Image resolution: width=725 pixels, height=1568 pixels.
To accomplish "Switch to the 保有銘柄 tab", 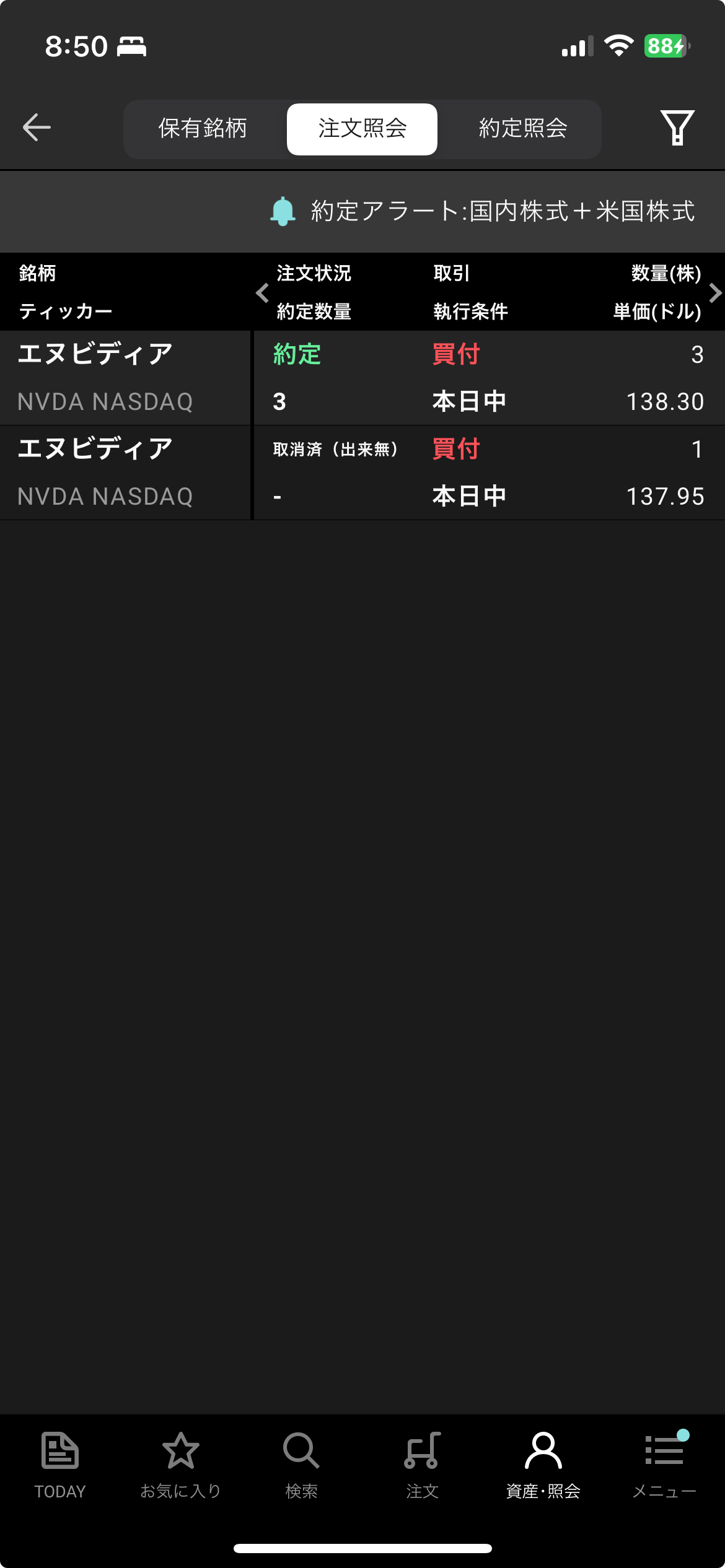I will (203, 129).
